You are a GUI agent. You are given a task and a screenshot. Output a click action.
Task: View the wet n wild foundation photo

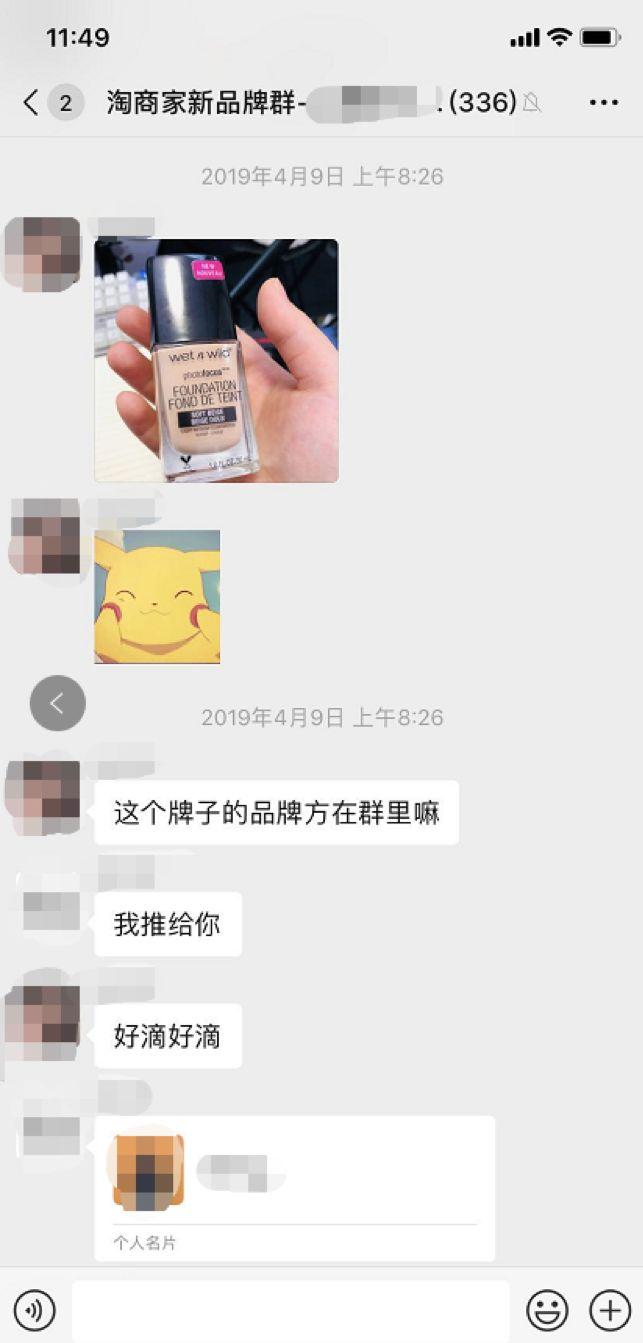point(216,360)
